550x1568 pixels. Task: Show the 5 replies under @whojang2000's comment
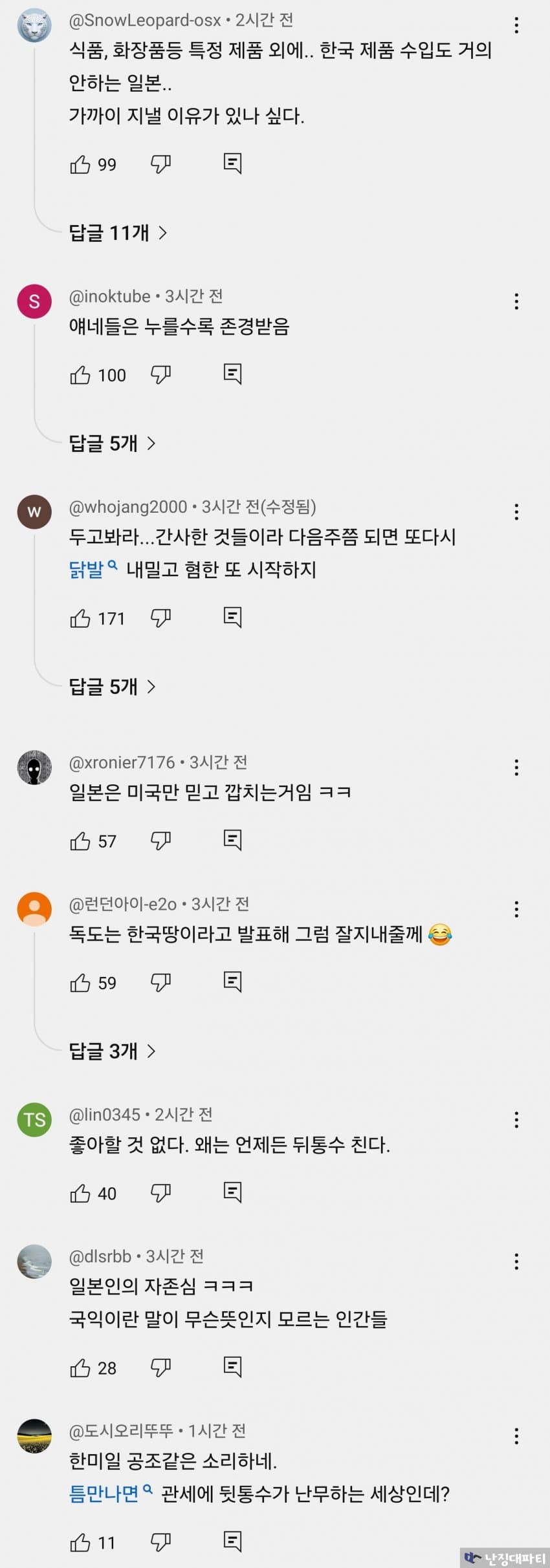(x=112, y=687)
